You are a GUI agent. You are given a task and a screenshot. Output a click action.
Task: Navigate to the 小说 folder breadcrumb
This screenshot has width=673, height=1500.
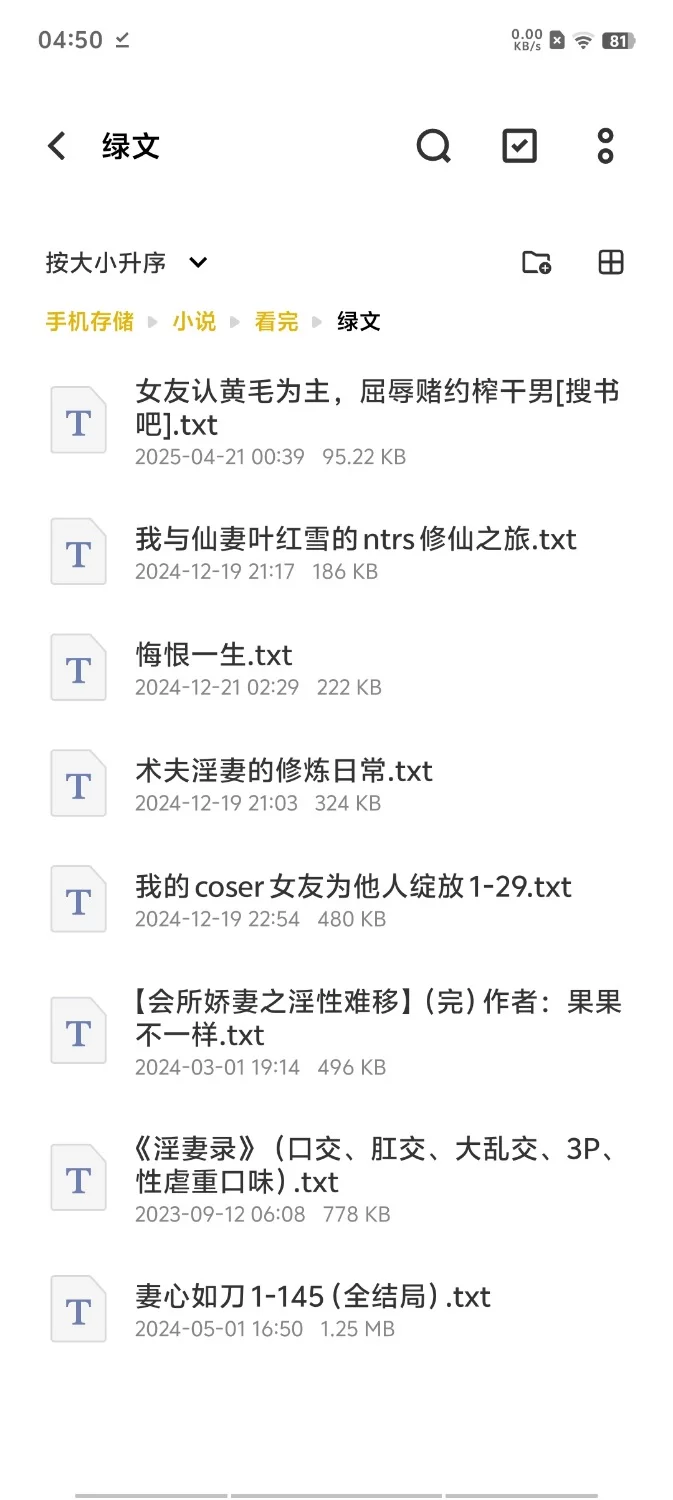pyautogui.click(x=194, y=321)
